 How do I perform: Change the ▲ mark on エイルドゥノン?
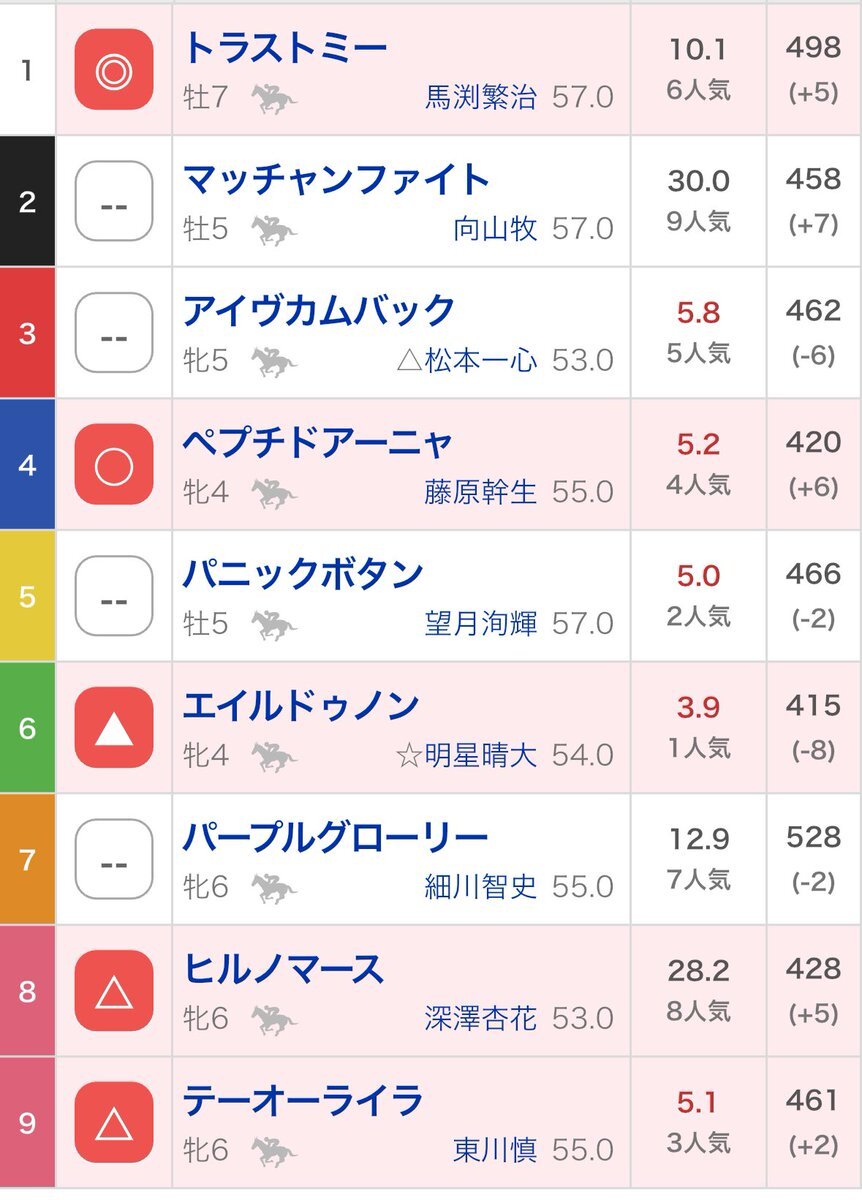click(x=114, y=728)
